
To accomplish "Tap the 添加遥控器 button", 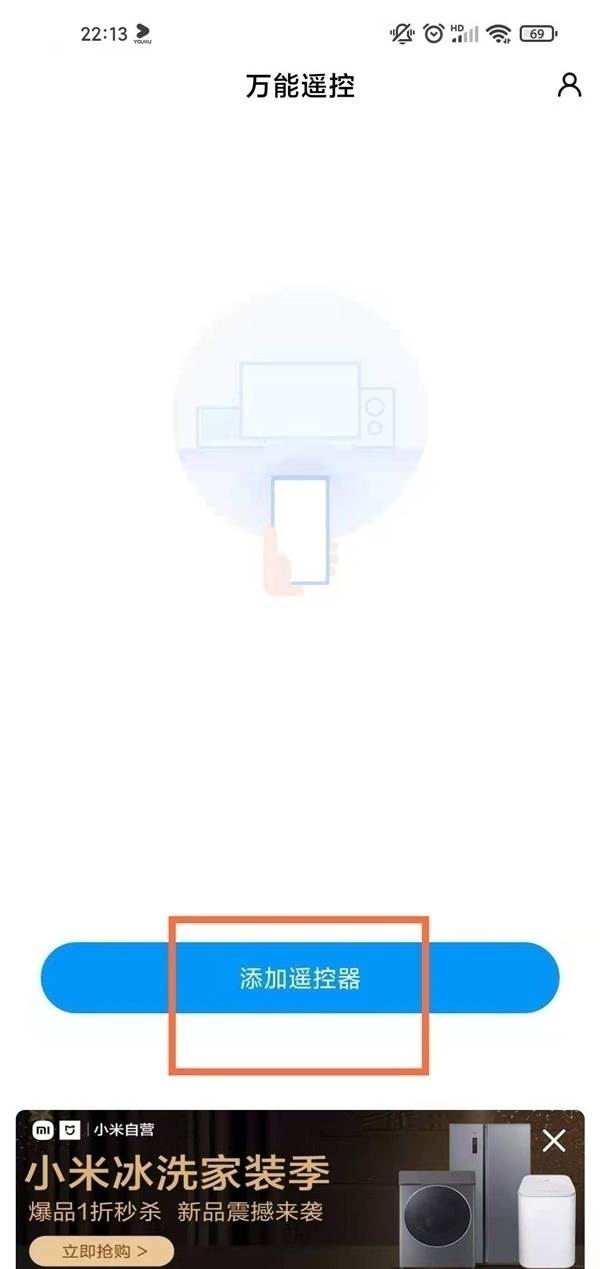I will click(x=300, y=978).
